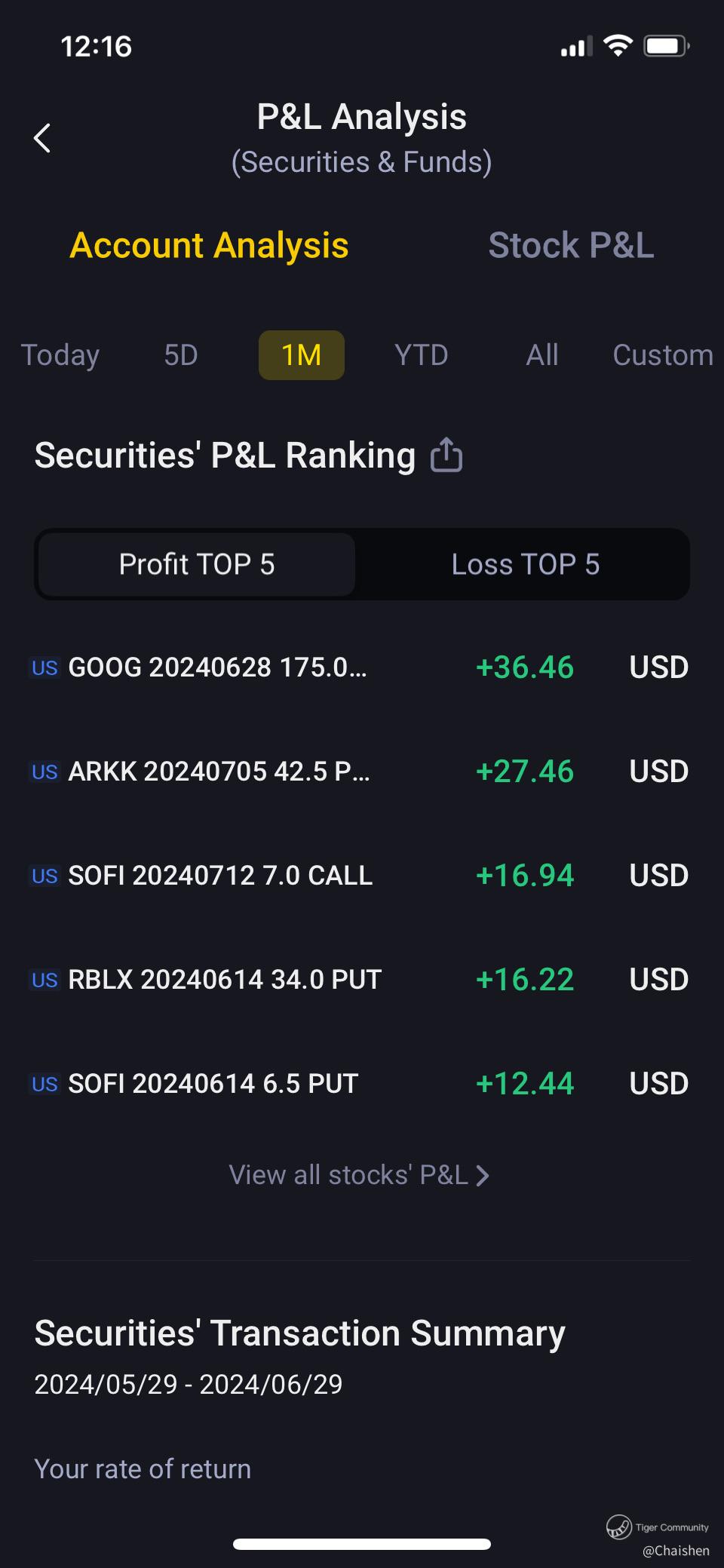Open the GOOG 20240628 option row
Image resolution: width=724 pixels, height=1568 pixels.
pyautogui.click(x=360, y=667)
